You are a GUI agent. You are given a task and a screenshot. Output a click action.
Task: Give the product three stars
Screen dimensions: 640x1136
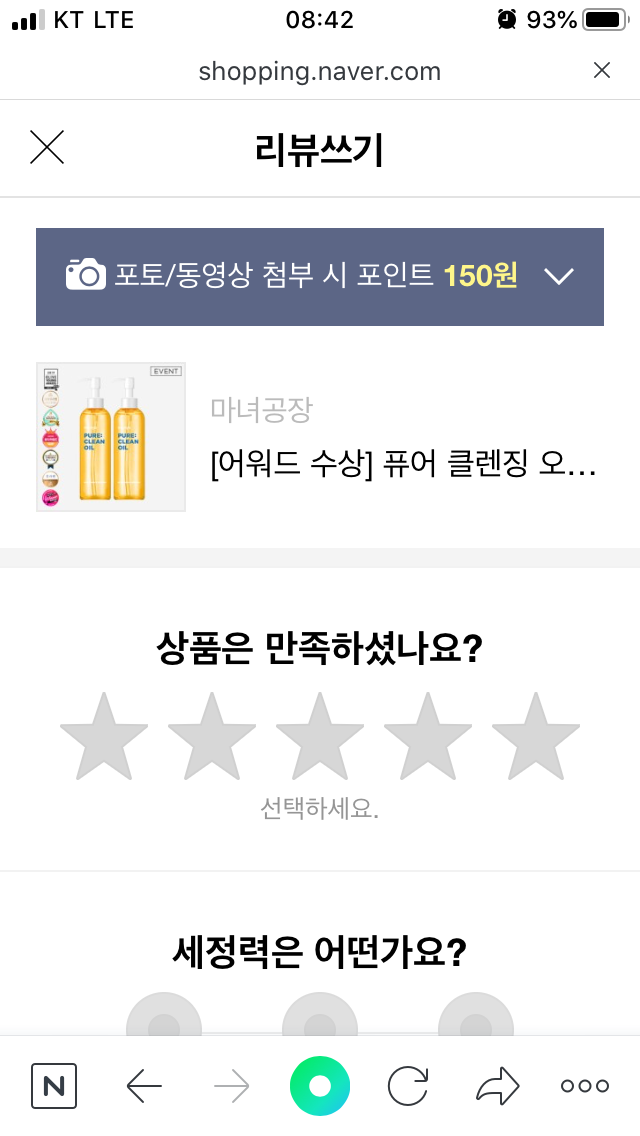(320, 738)
